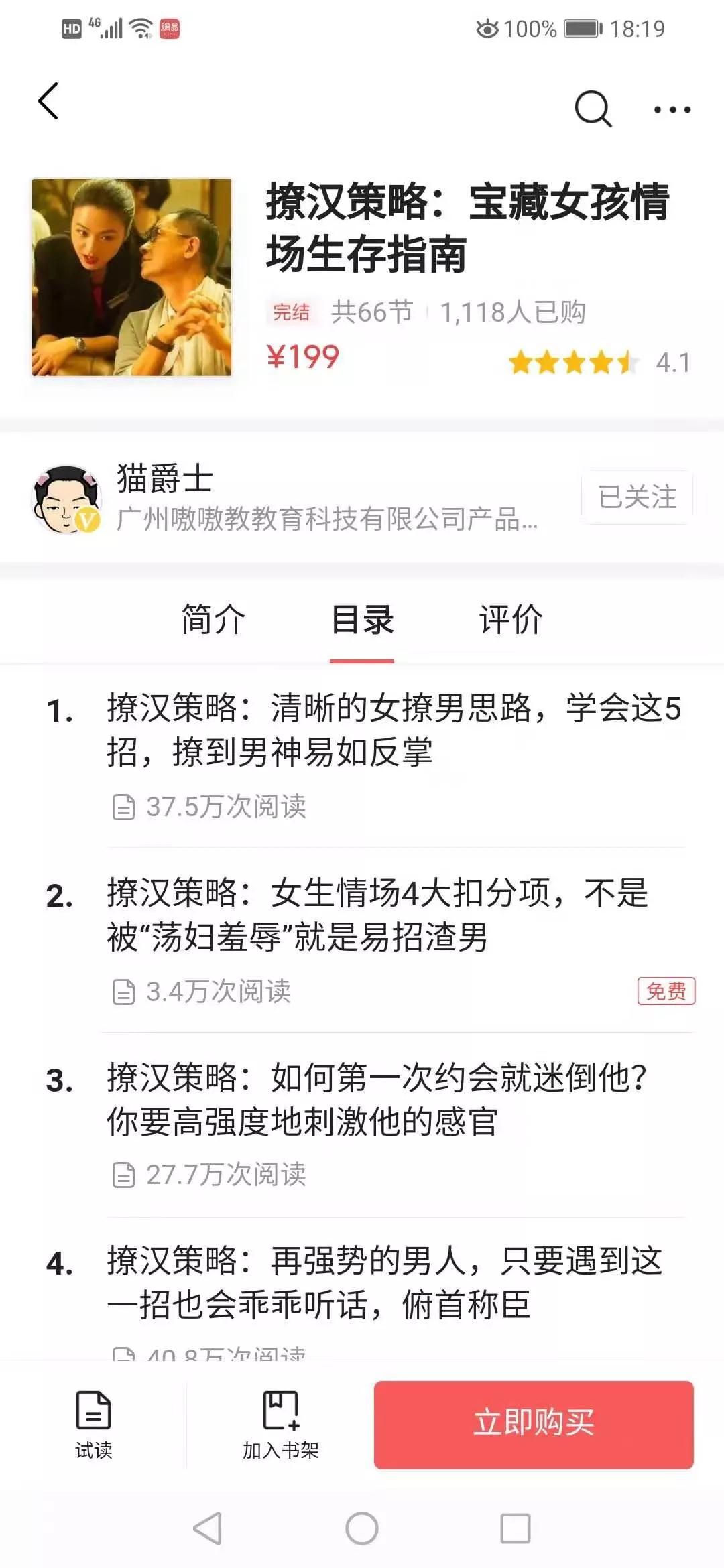
Task: Open chapter 4 about 再强势的男人
Action: pyautogui.click(x=385, y=1283)
